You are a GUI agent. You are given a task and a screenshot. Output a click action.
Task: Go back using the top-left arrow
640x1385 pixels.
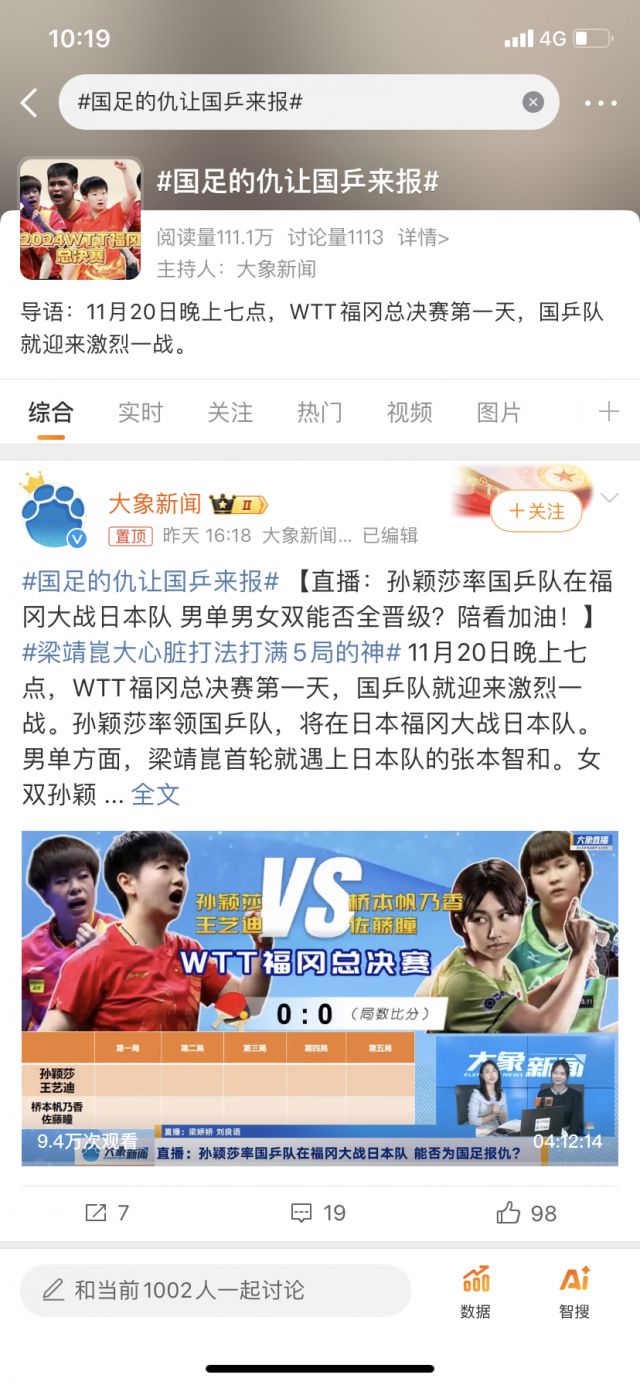click(x=29, y=102)
